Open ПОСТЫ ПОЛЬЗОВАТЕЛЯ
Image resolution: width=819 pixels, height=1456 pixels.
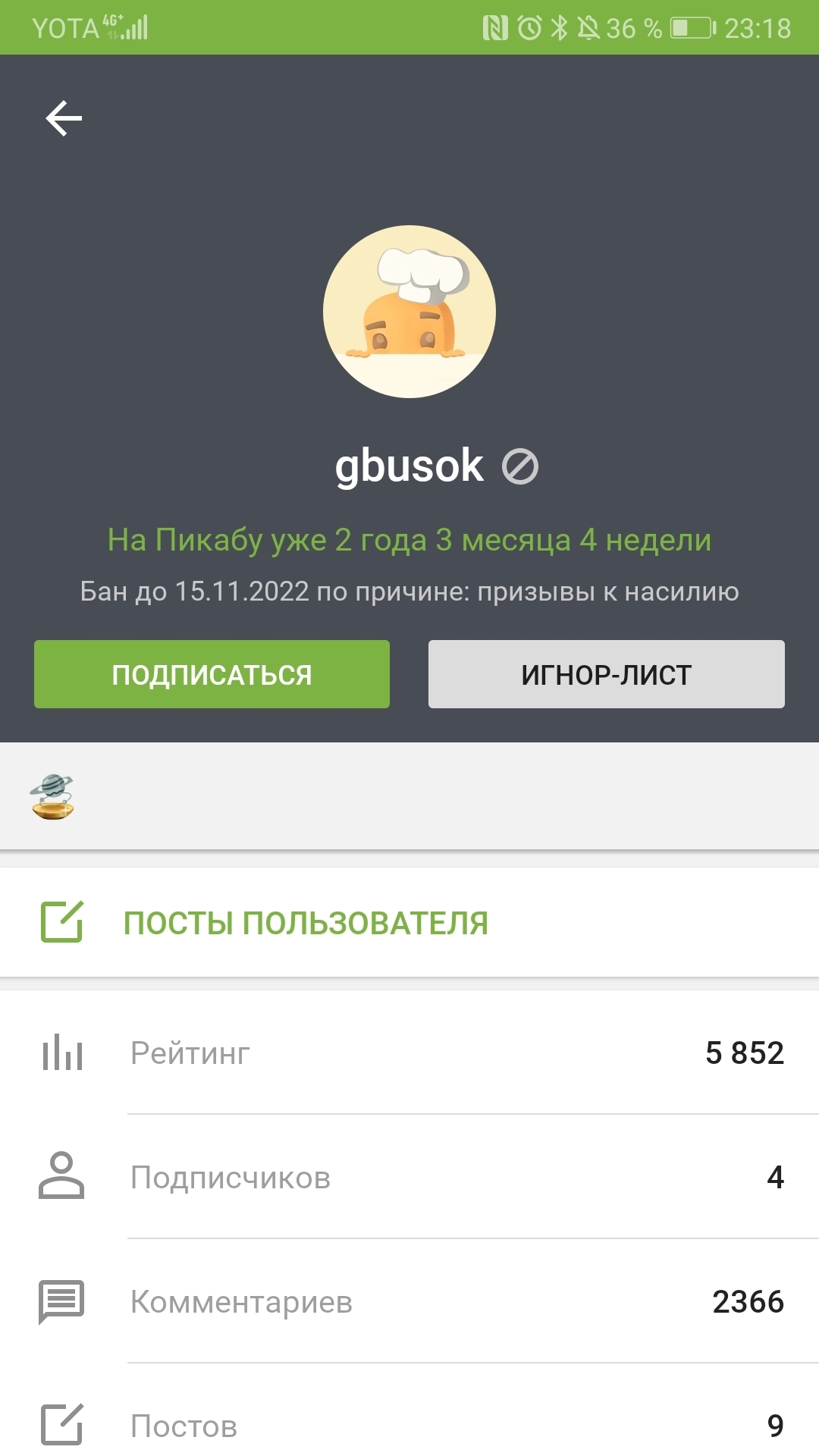pos(306,923)
